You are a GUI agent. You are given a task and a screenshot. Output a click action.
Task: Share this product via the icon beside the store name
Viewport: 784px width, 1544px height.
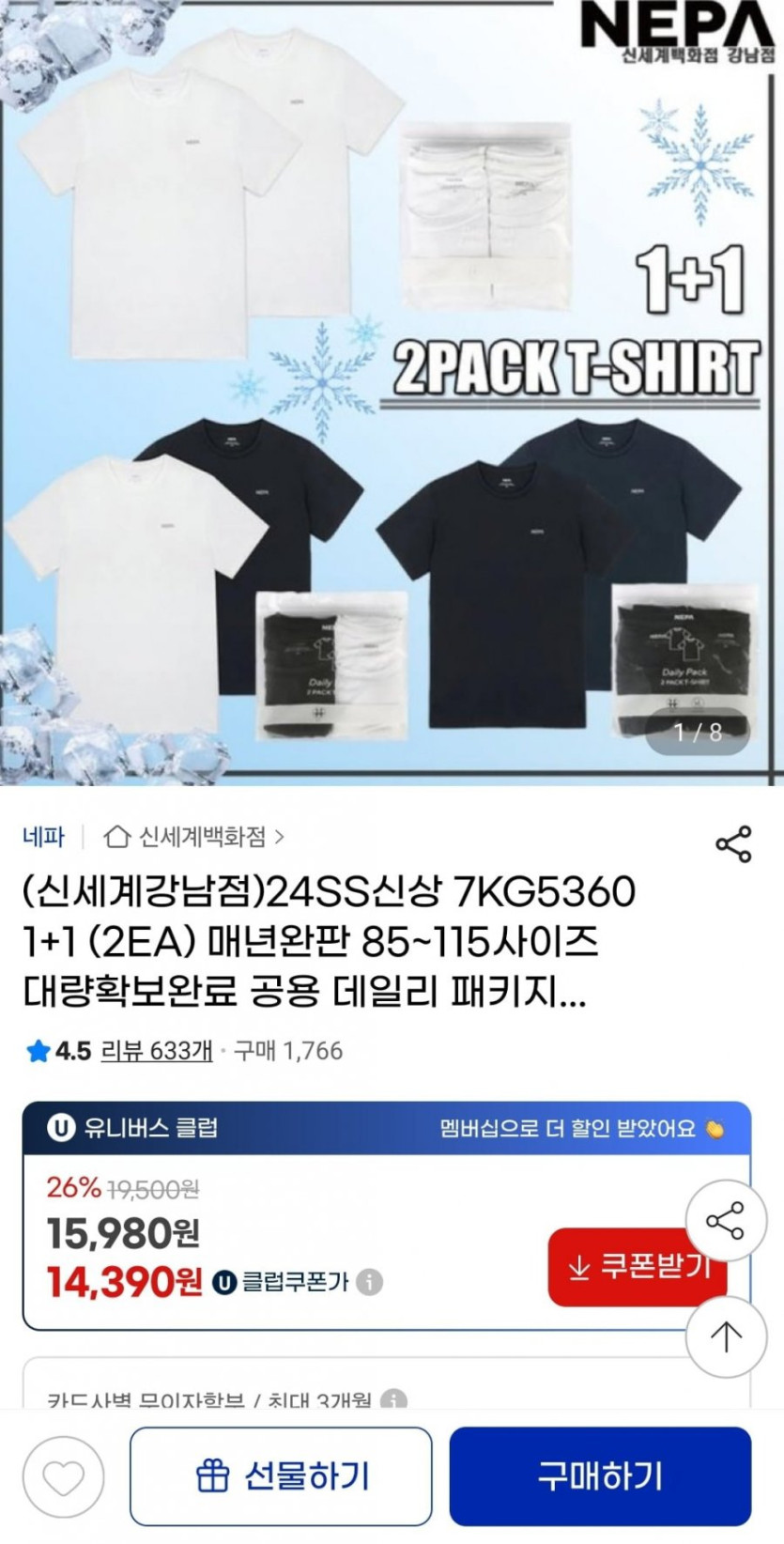(732, 843)
